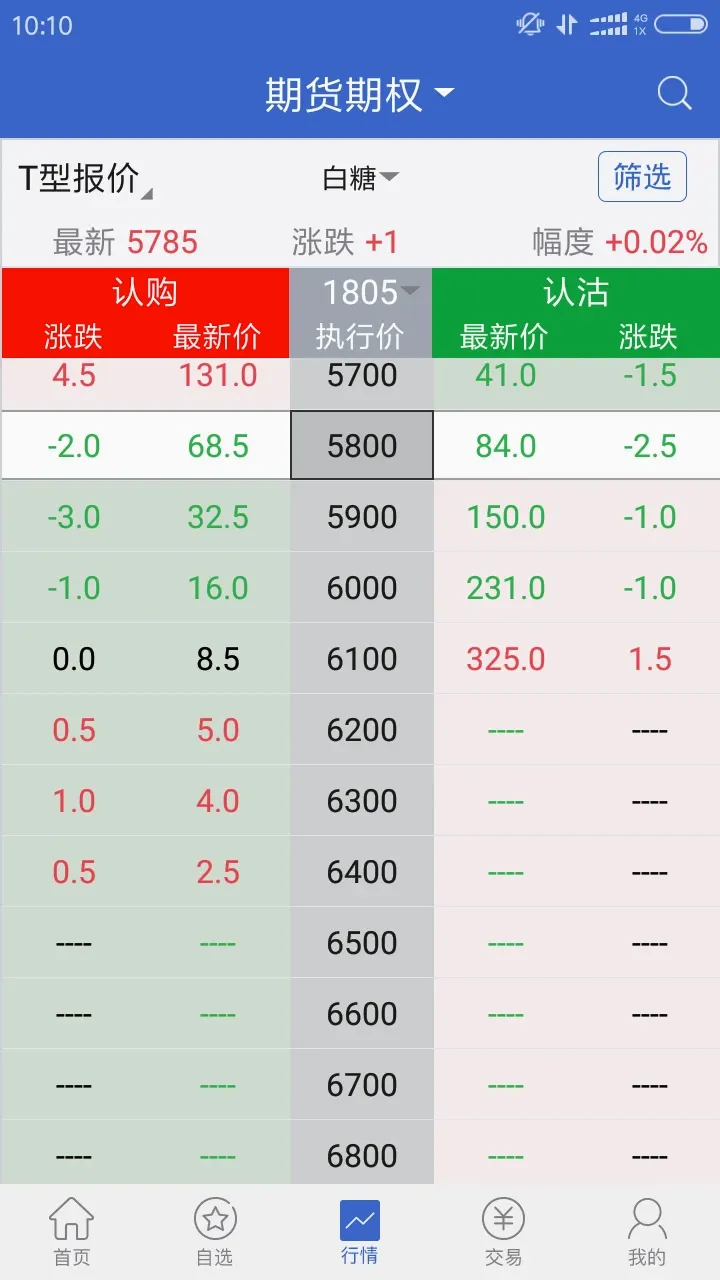This screenshot has width=720, height=1280.
Task: Open the 6400 strike price row
Action: pos(360,872)
